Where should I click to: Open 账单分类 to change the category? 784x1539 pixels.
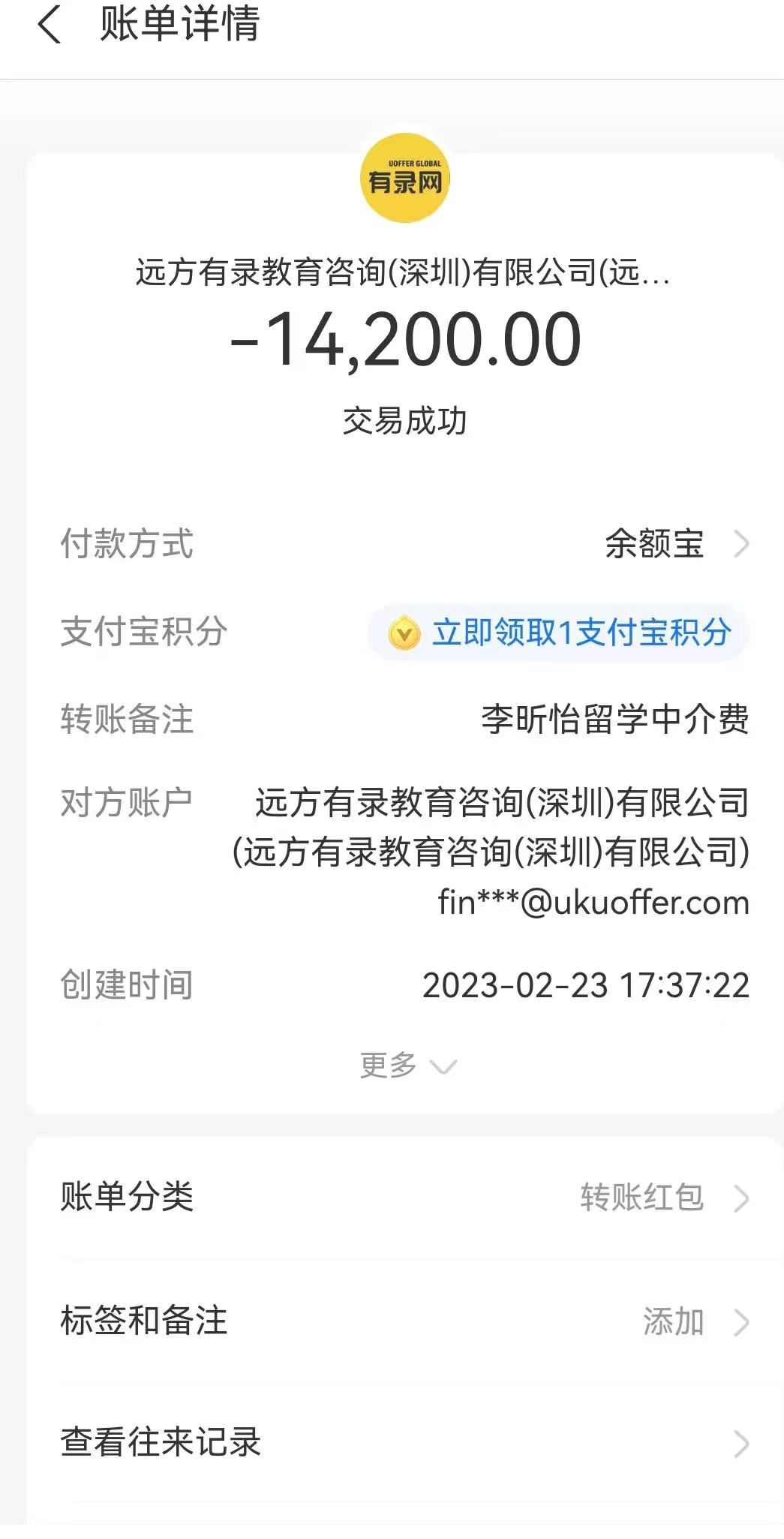click(405, 1198)
